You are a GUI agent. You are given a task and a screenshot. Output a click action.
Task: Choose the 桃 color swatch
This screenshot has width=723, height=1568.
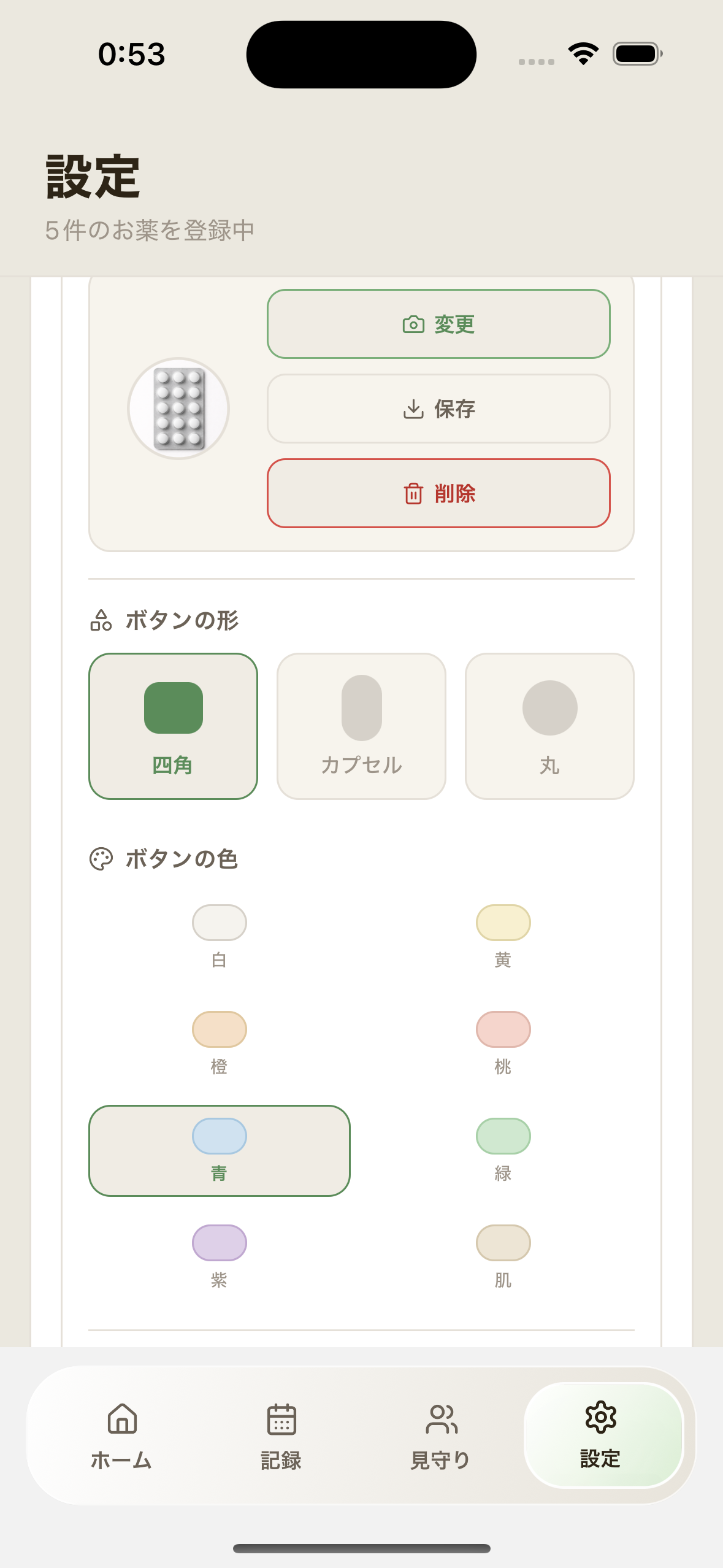pos(503,1030)
